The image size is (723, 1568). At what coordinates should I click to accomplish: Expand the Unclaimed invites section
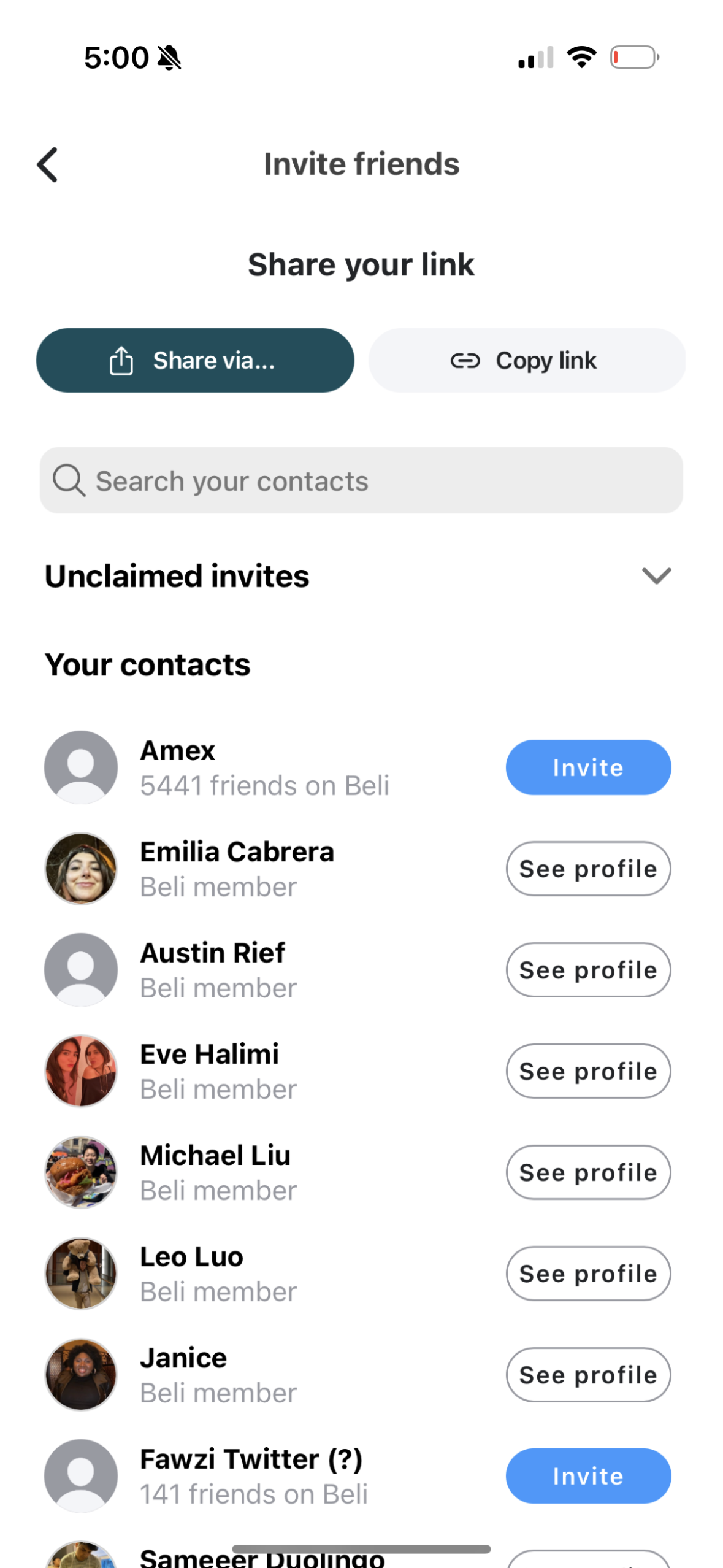tap(656, 576)
